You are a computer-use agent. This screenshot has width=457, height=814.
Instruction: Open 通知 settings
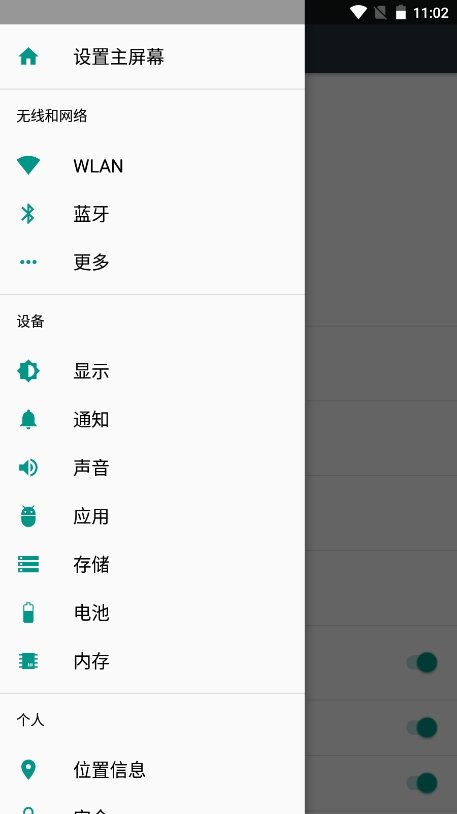pos(152,419)
